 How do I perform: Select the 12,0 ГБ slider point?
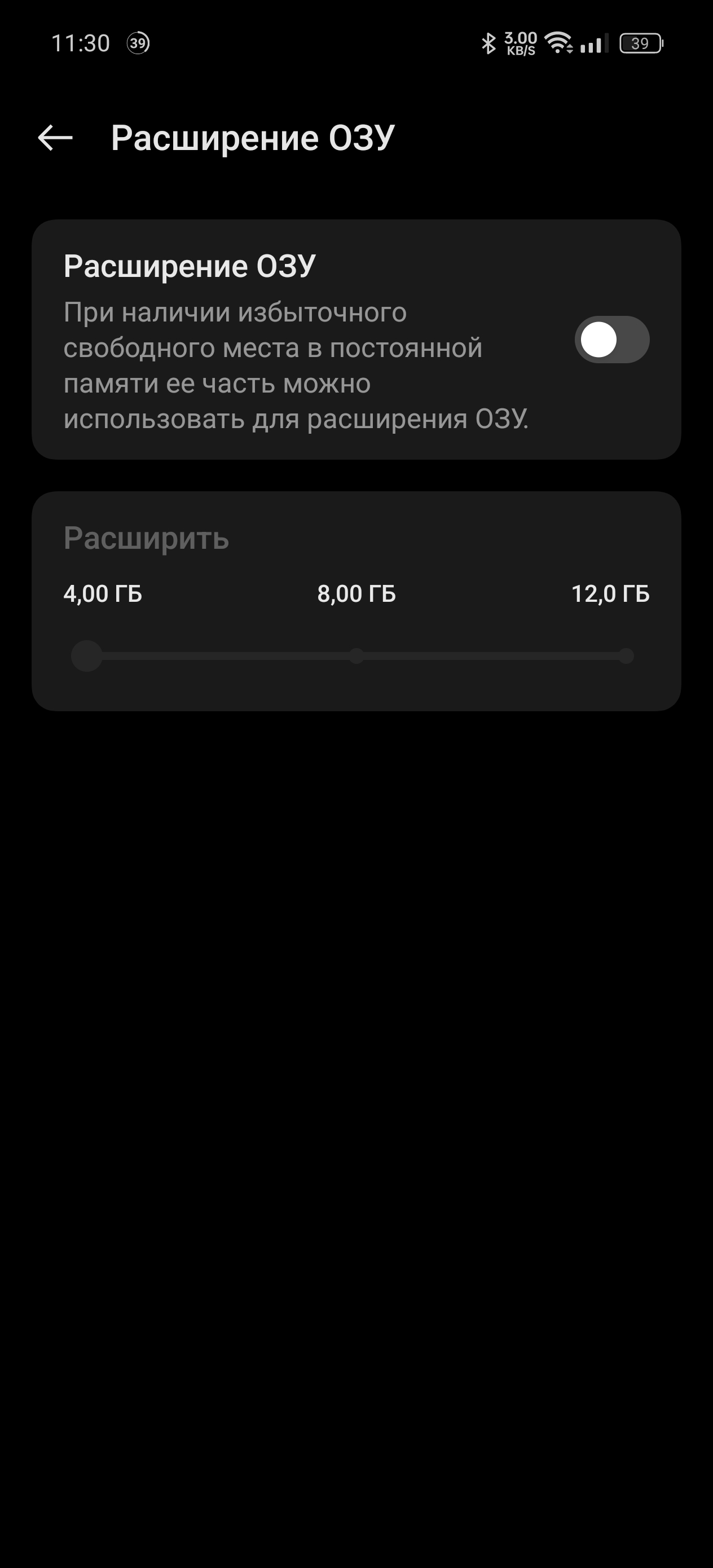[x=626, y=656]
